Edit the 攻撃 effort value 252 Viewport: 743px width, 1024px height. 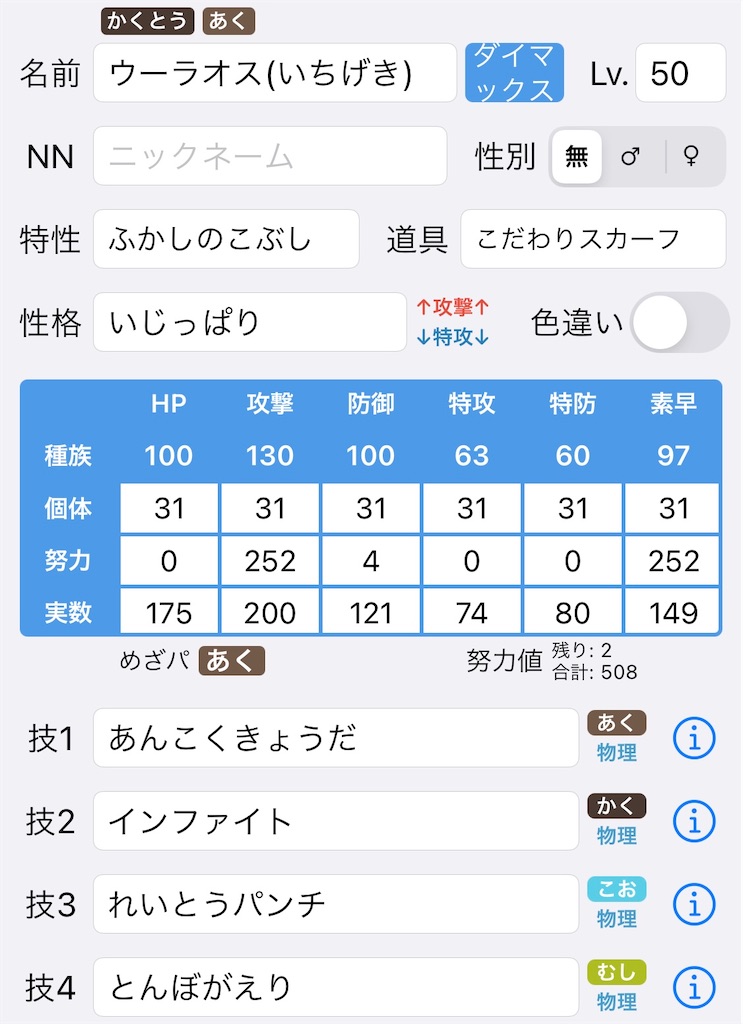click(270, 560)
